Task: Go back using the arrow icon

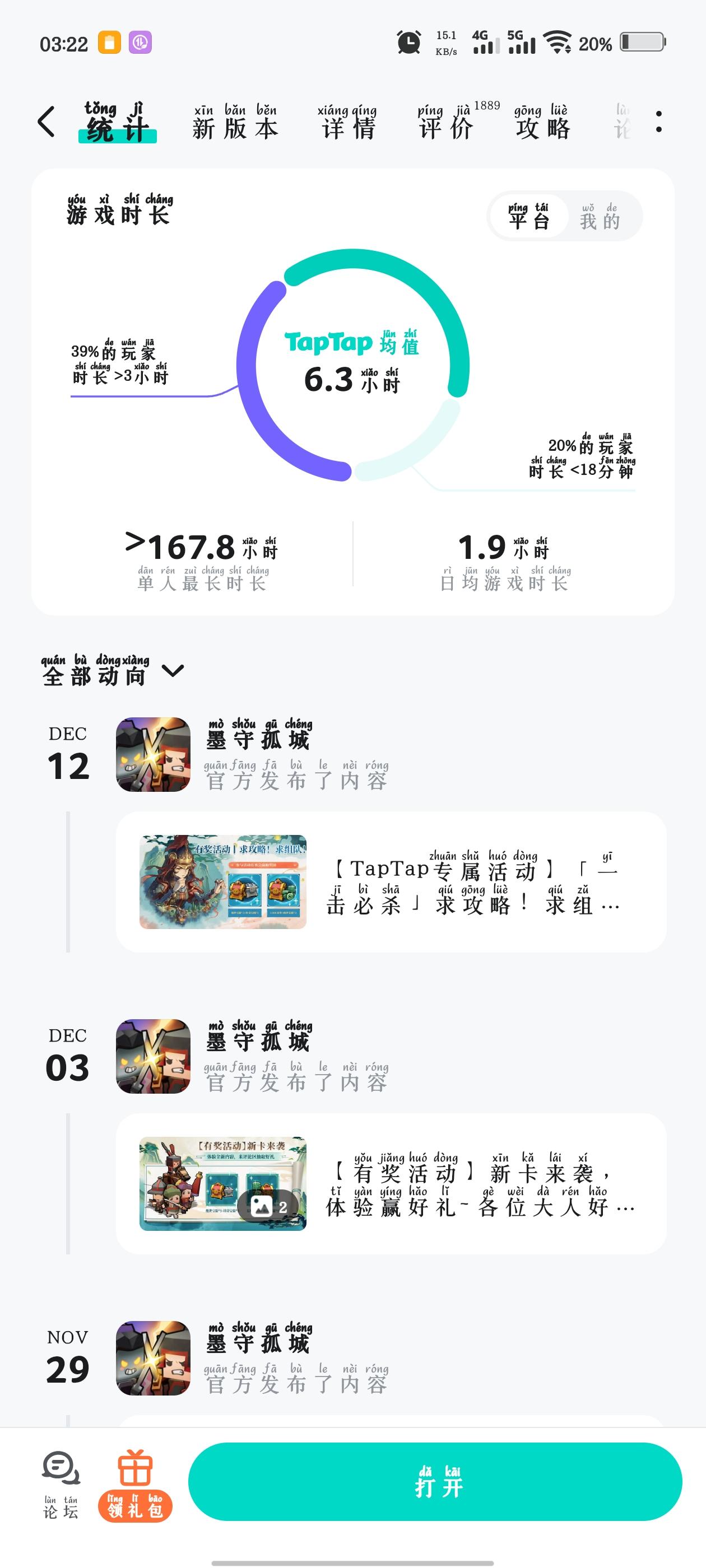Action: click(x=47, y=122)
